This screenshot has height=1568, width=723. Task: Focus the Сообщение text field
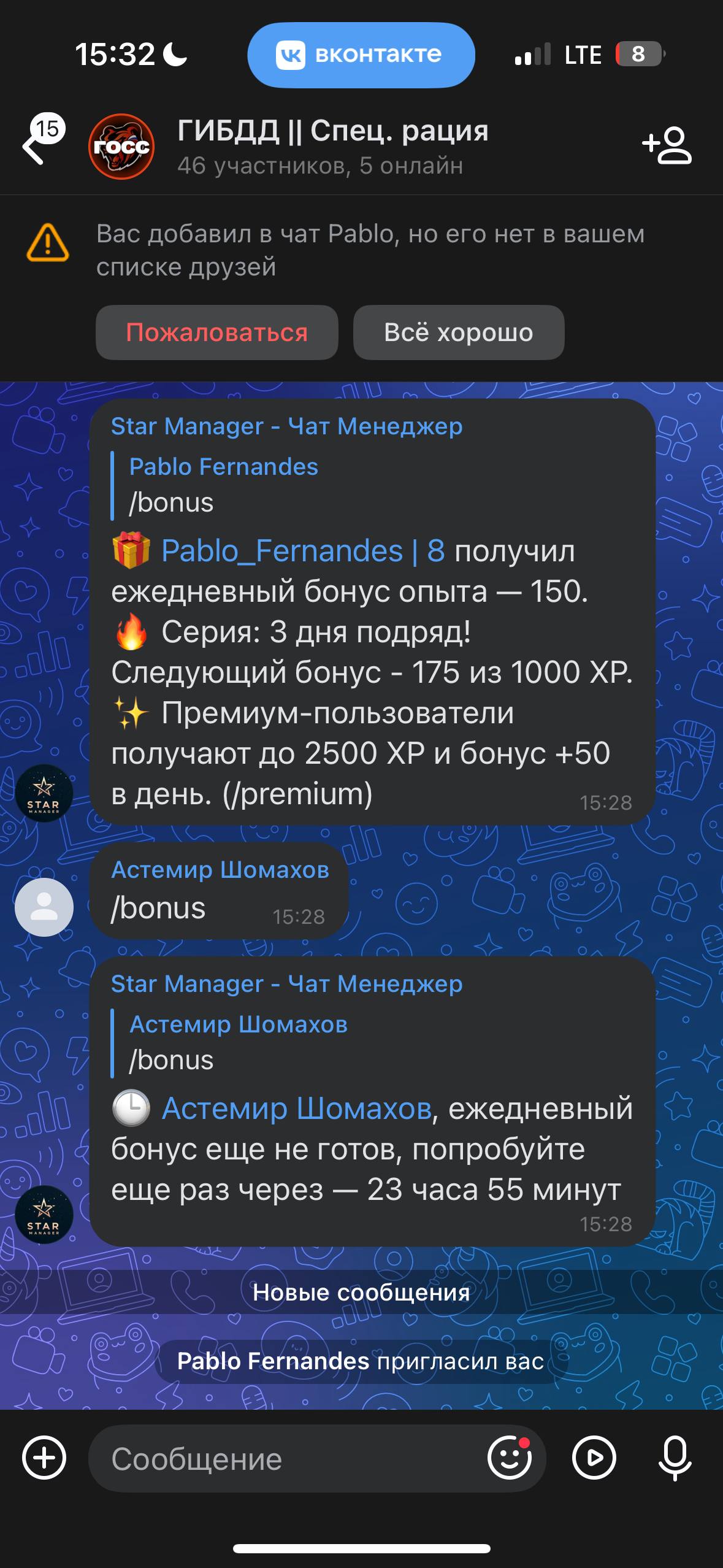click(x=288, y=1459)
